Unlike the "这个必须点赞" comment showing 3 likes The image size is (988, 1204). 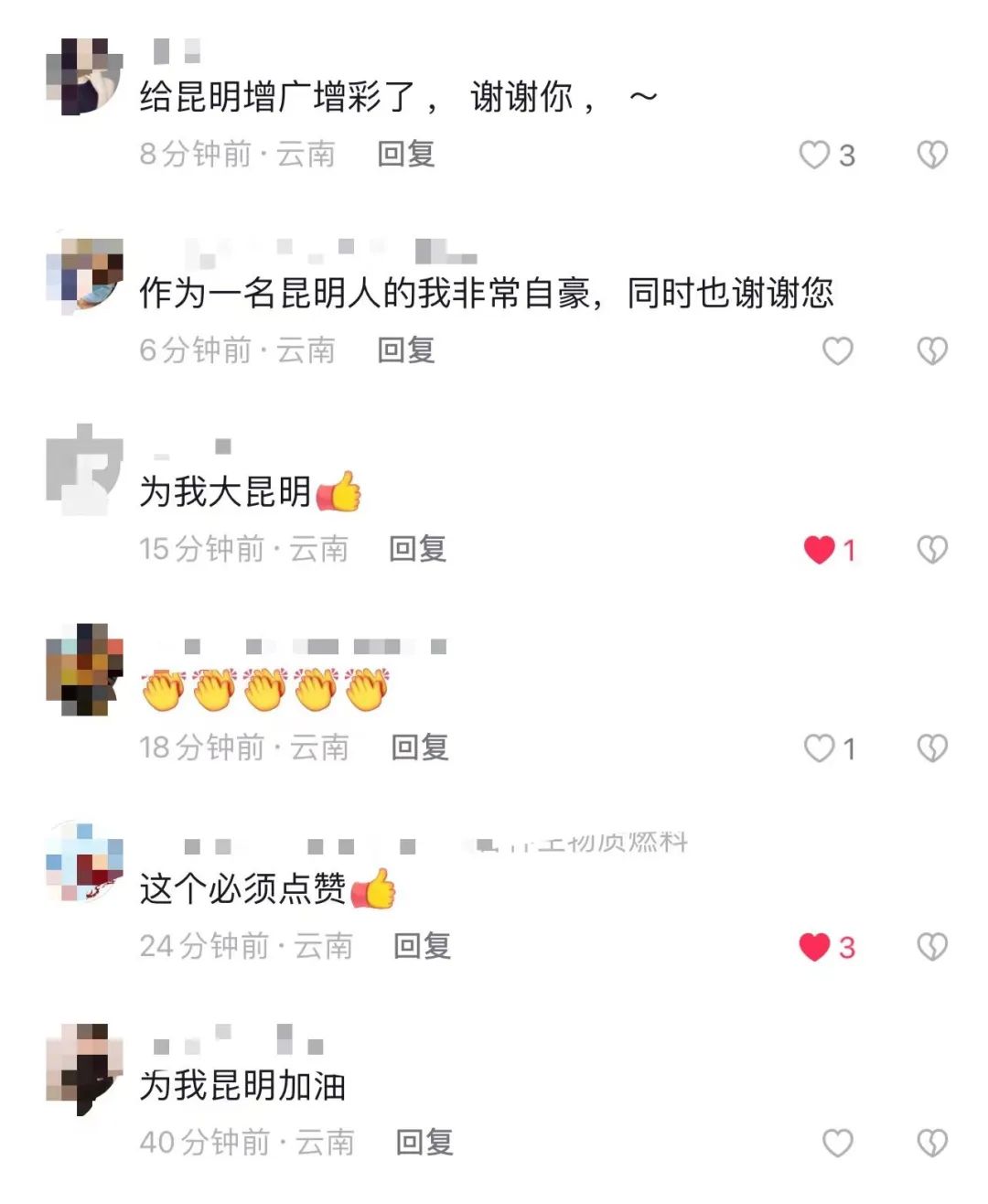(x=813, y=946)
